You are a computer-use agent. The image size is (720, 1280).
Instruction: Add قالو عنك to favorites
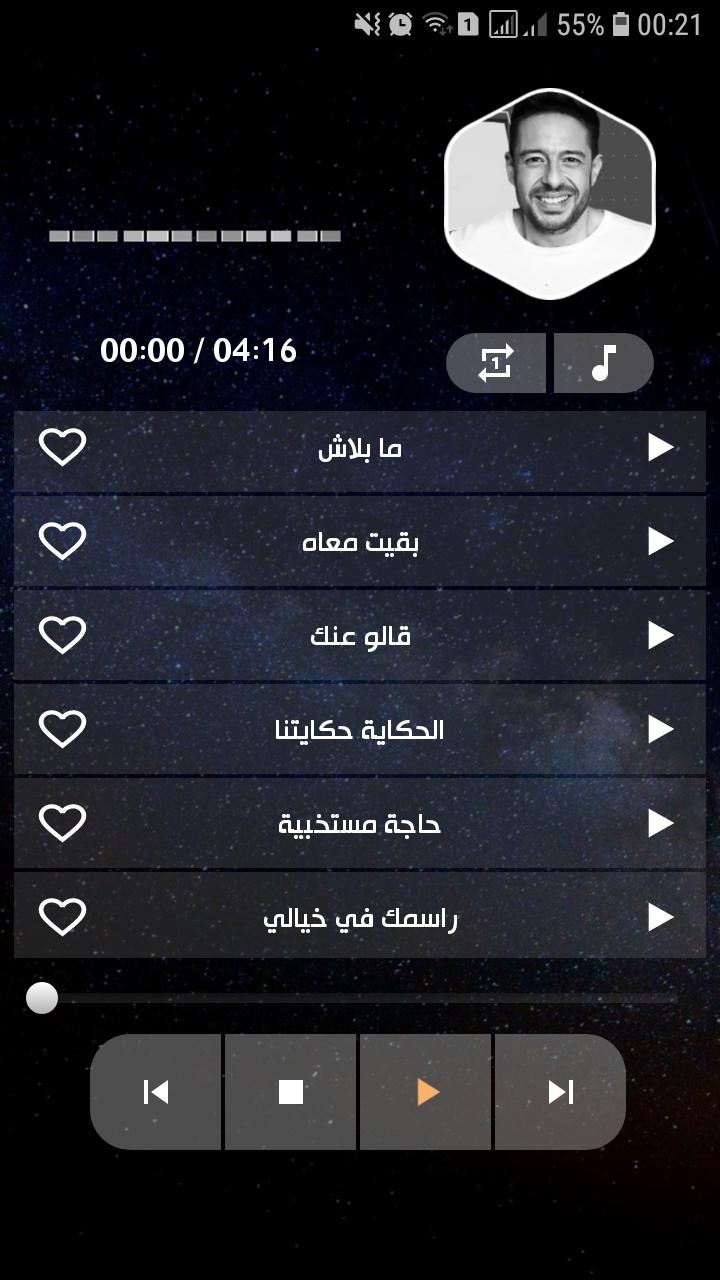coord(62,635)
